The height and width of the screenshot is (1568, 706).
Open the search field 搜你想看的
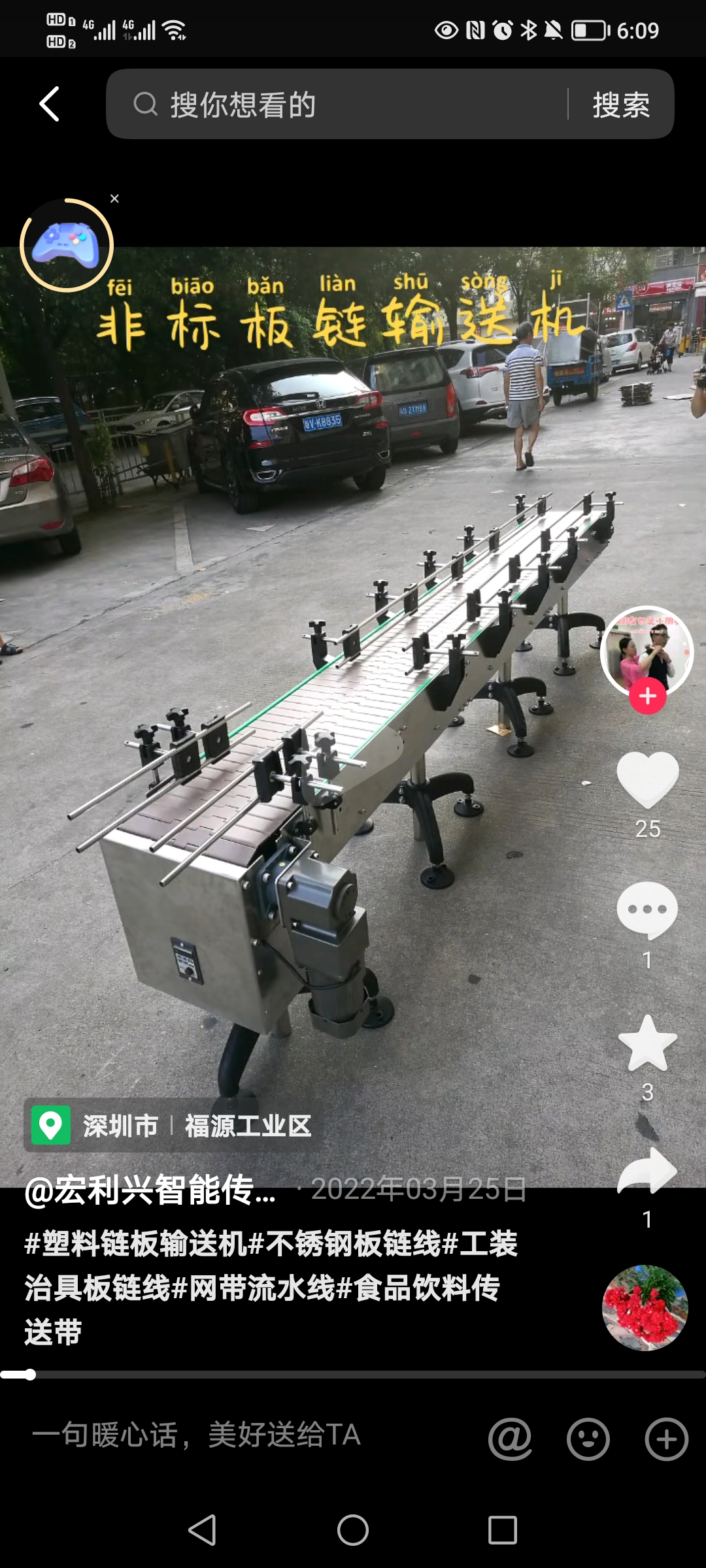point(337,105)
